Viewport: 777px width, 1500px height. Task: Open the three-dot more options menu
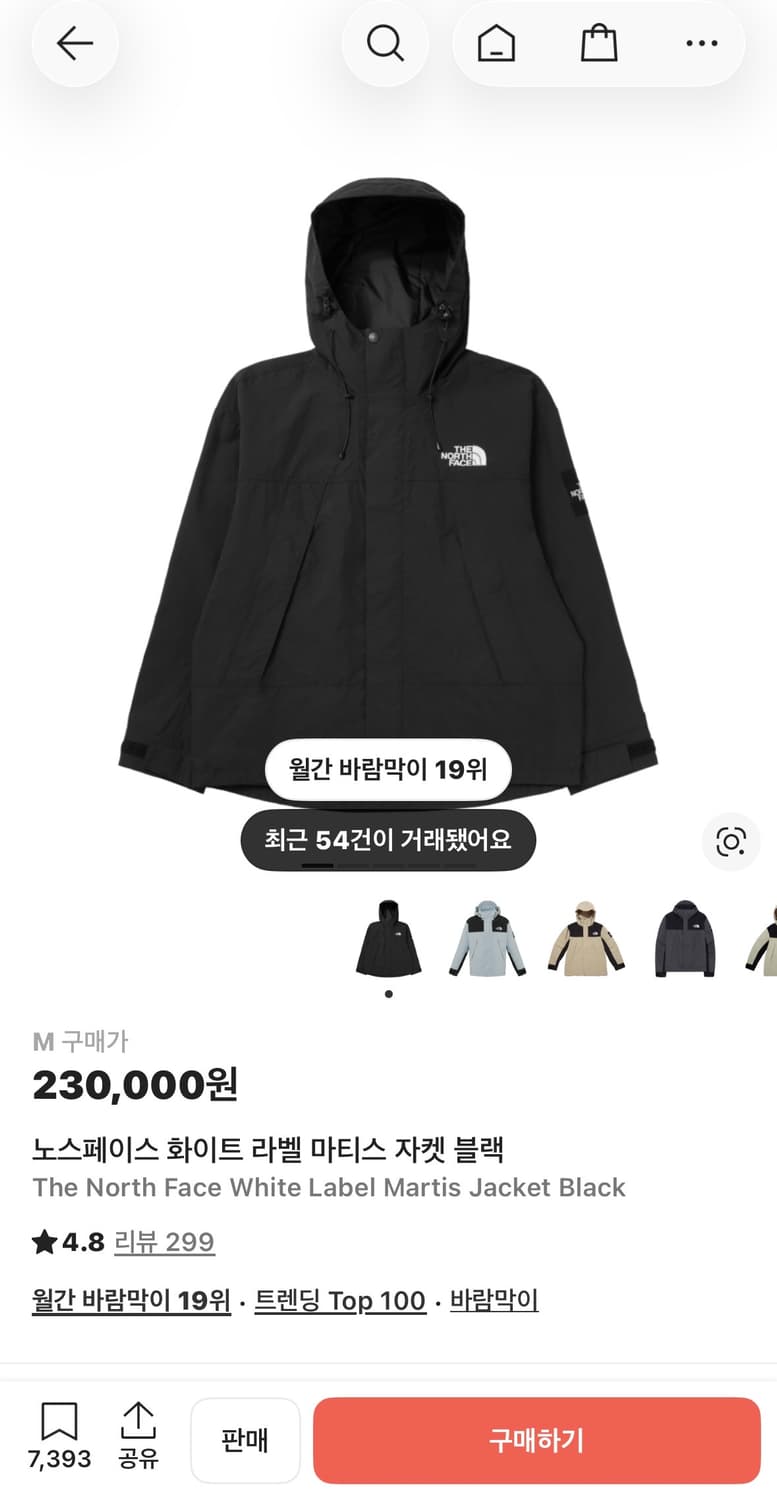tap(702, 43)
